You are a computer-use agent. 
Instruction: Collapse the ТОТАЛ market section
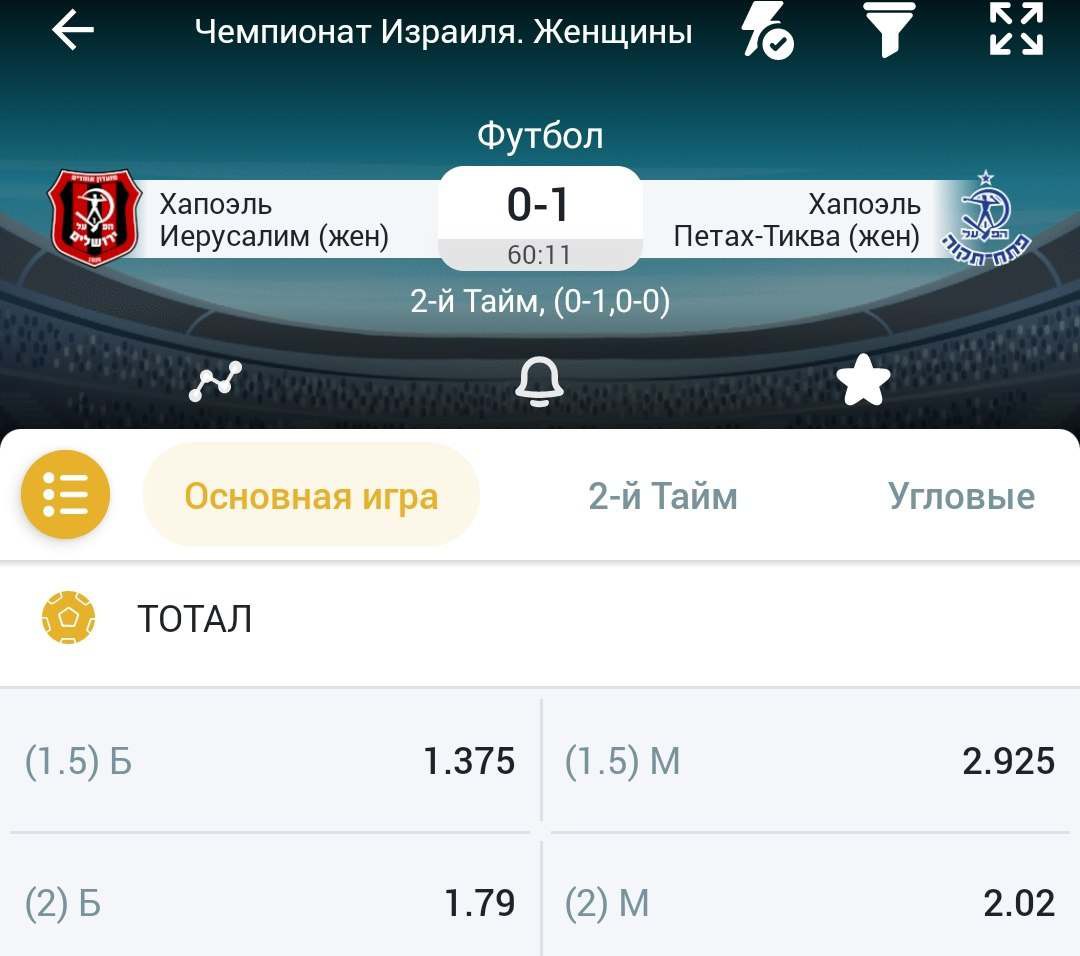(540, 619)
